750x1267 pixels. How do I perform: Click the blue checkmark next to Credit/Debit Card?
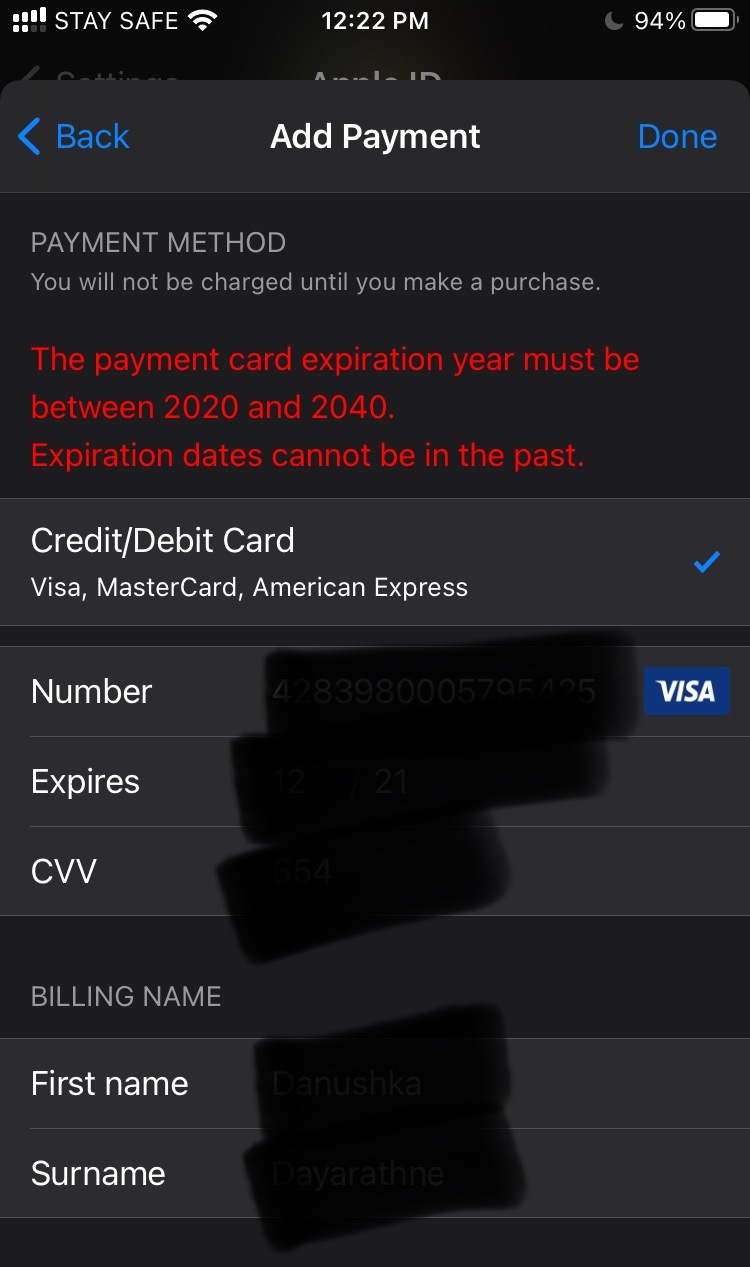pos(707,562)
